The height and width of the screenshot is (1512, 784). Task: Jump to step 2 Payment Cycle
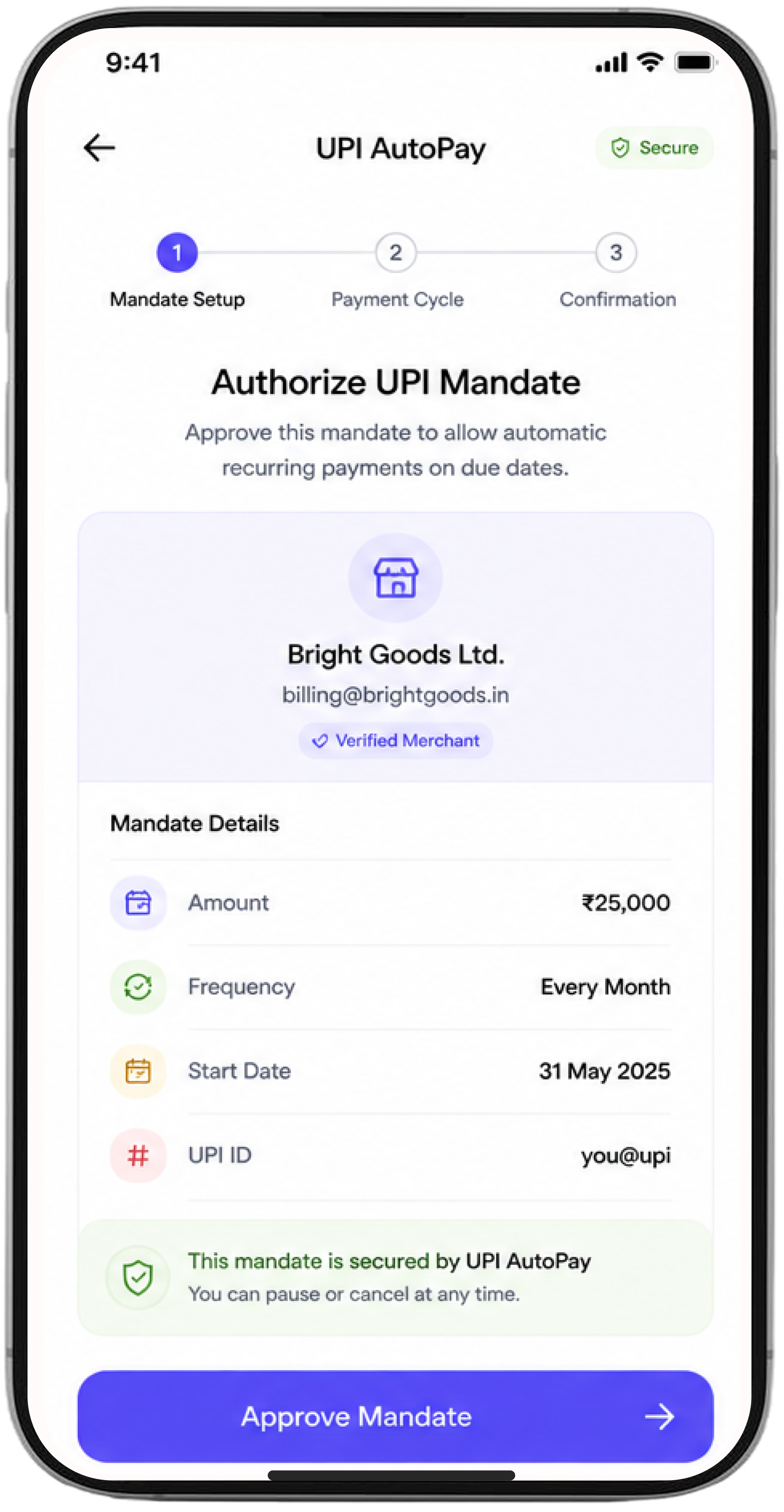[396, 252]
